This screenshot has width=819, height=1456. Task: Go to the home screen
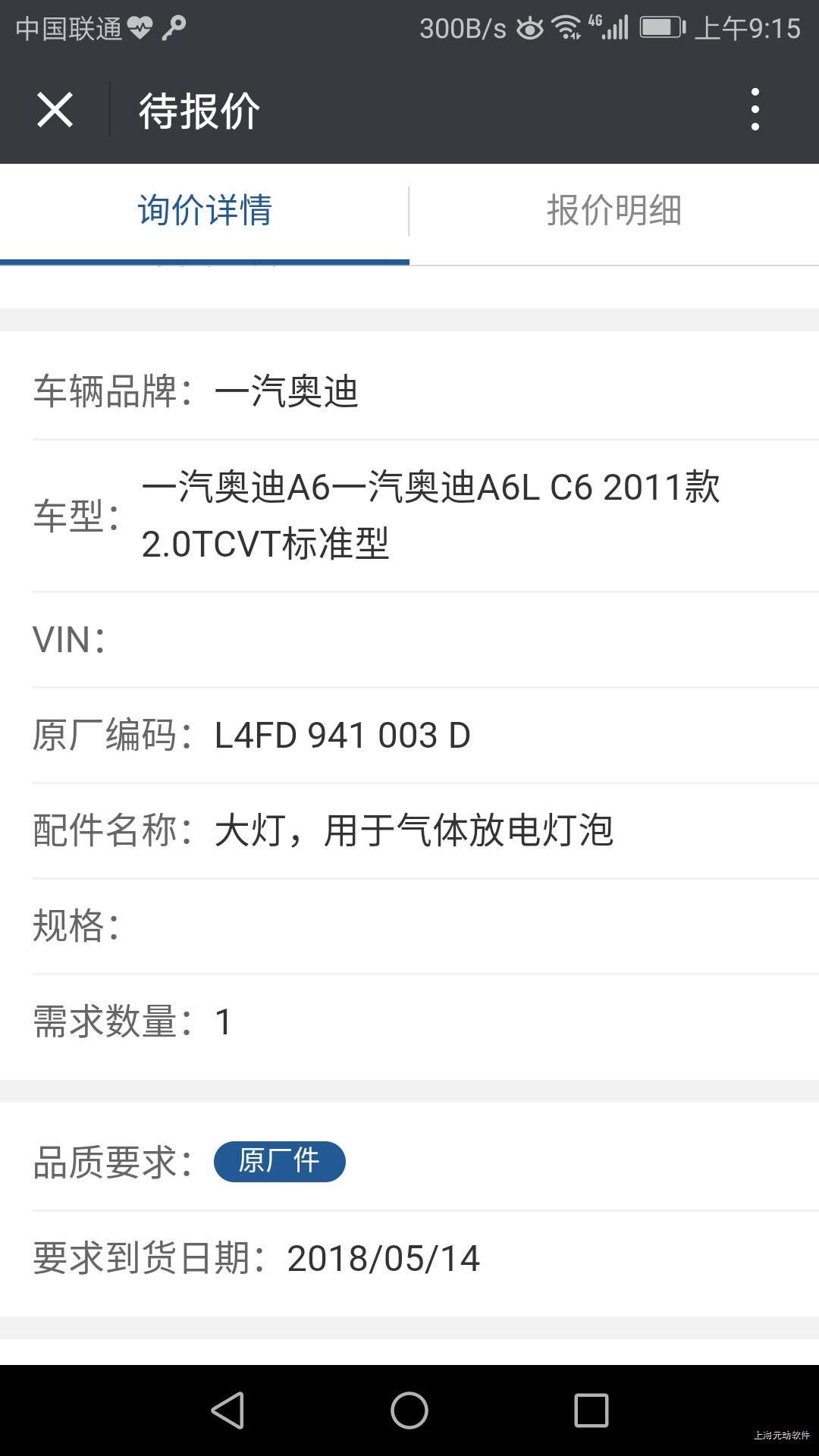click(409, 1410)
